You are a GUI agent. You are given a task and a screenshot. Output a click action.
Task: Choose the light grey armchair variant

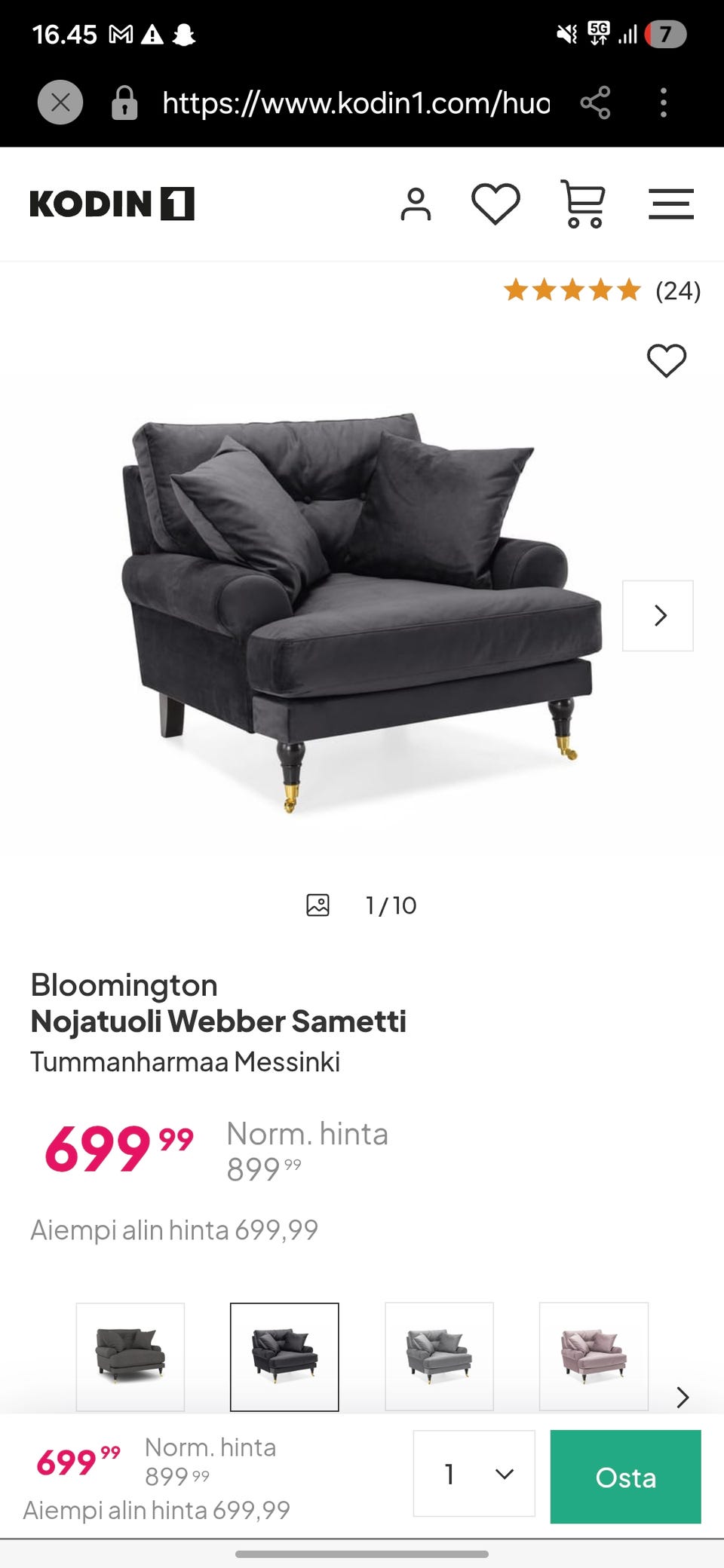click(439, 1357)
